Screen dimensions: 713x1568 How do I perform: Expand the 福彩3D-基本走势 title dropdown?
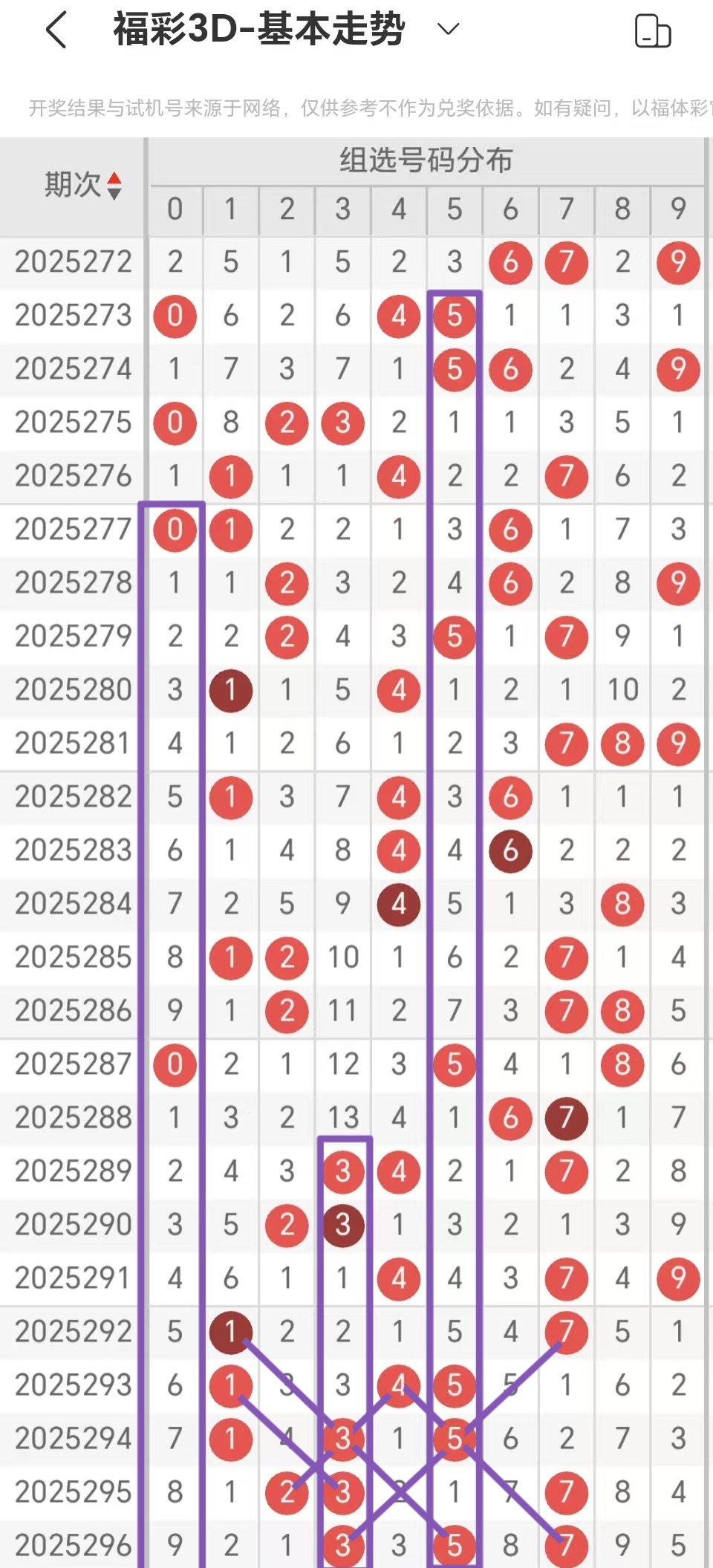[x=448, y=30]
